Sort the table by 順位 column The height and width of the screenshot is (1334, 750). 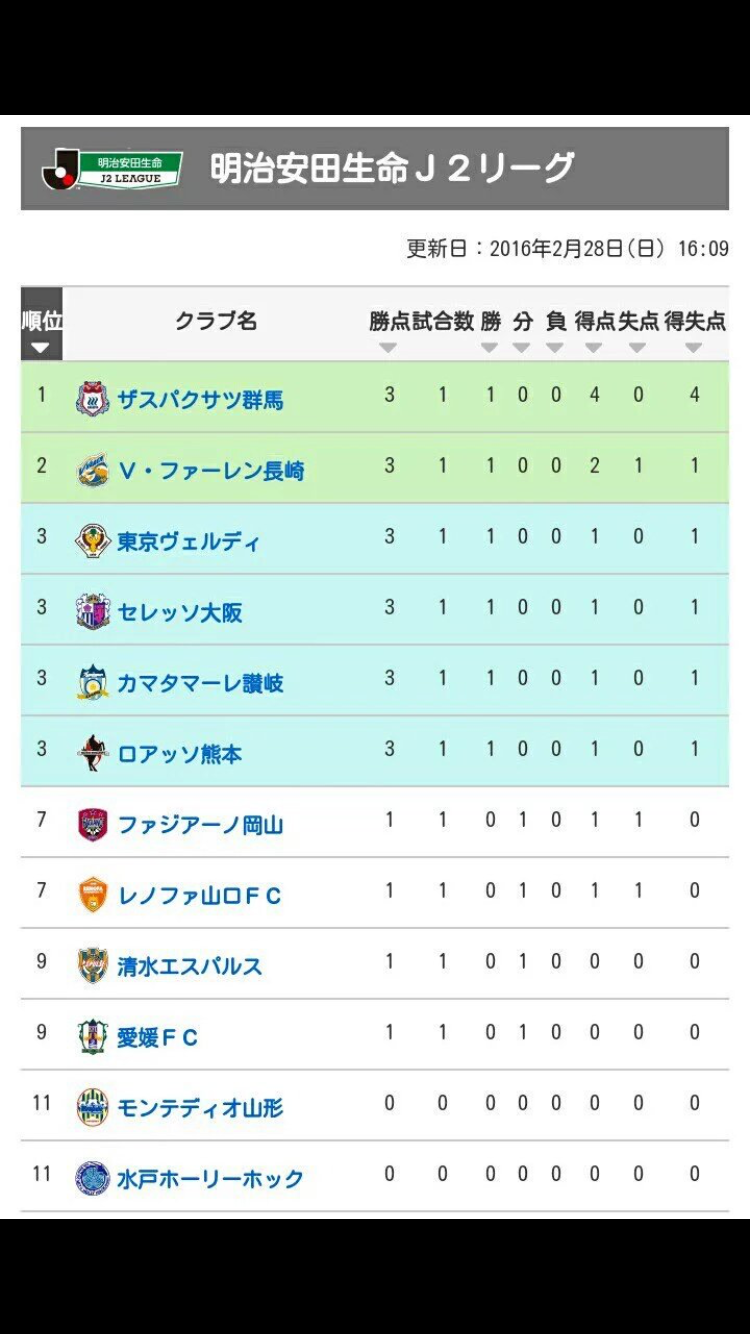(41, 347)
